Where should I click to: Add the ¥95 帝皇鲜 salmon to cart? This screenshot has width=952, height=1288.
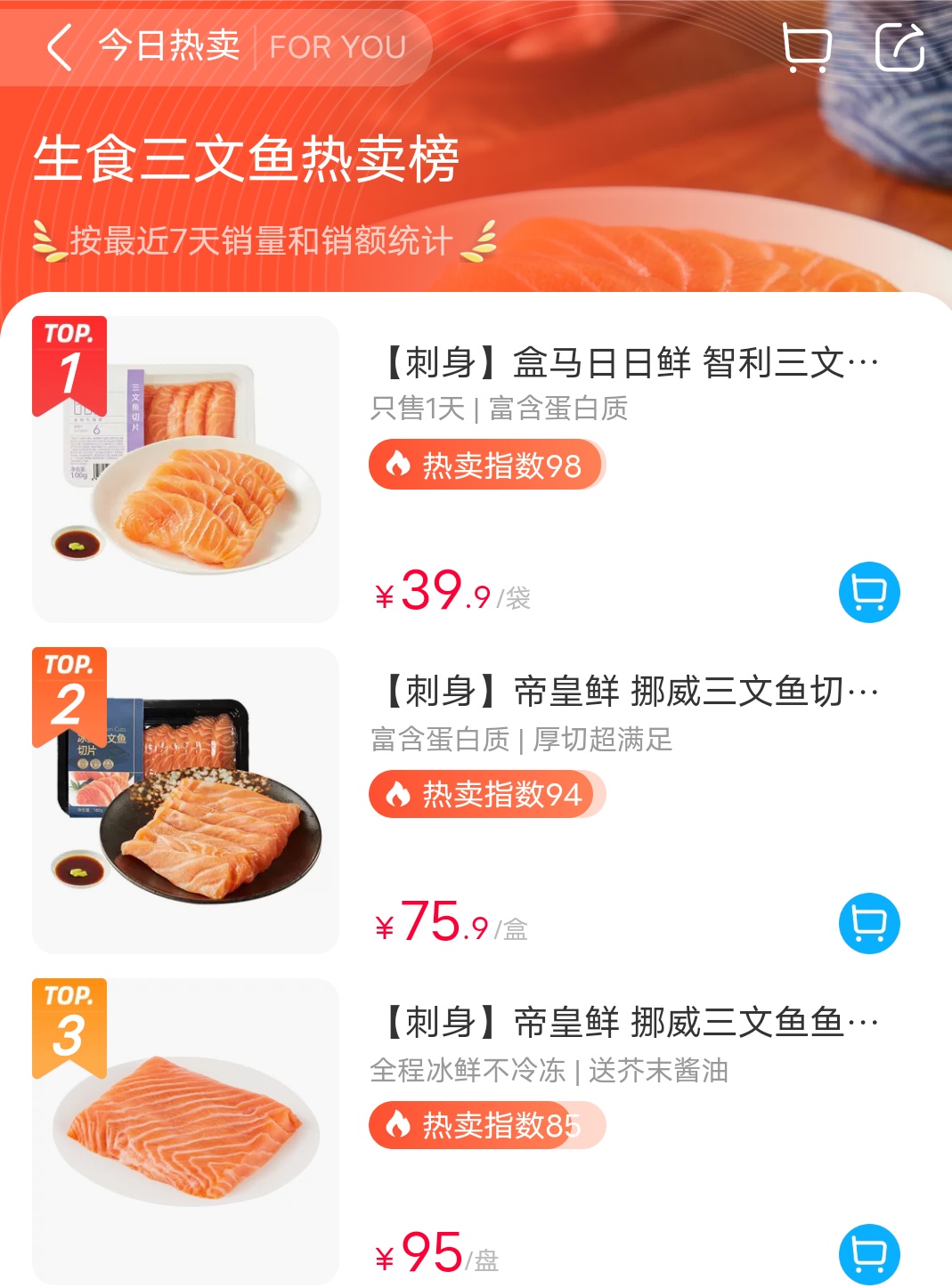tap(869, 1255)
